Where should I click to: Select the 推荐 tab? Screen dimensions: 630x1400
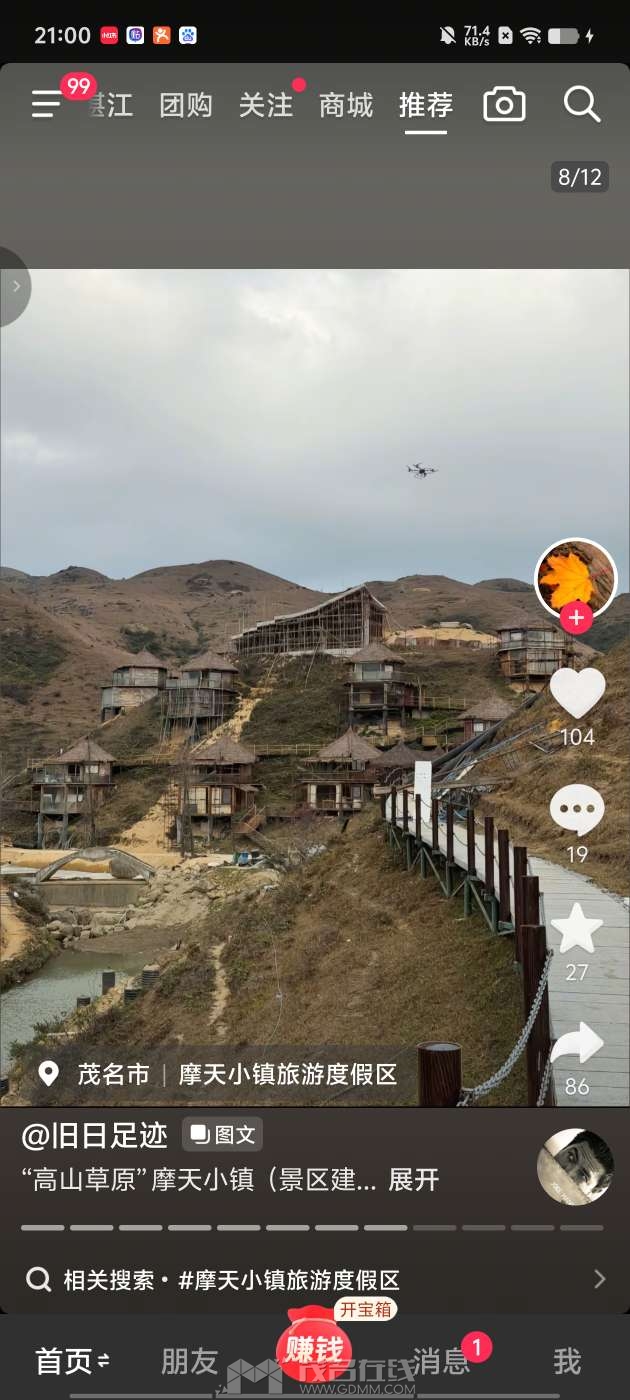(426, 105)
